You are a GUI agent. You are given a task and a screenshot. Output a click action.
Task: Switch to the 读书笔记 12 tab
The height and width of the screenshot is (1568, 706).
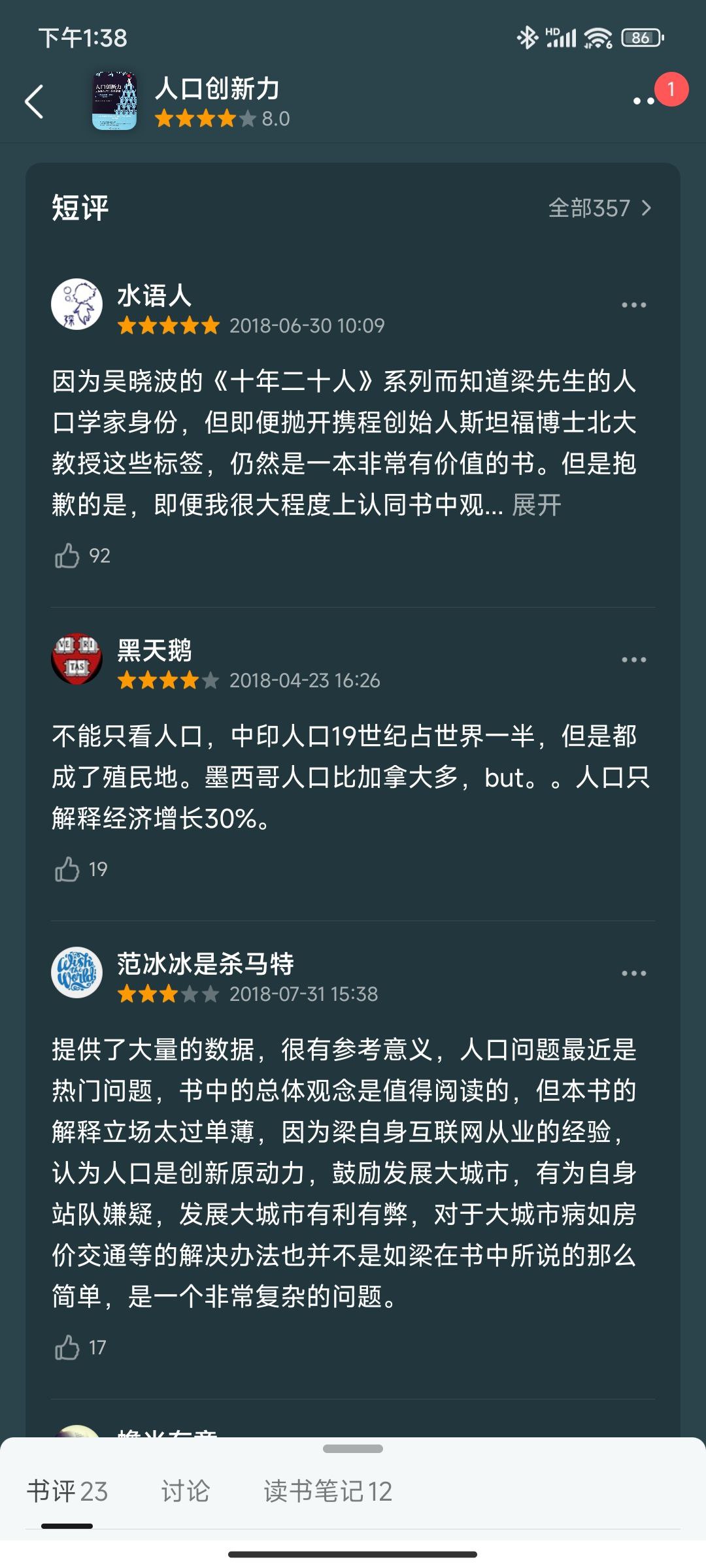tap(328, 1492)
